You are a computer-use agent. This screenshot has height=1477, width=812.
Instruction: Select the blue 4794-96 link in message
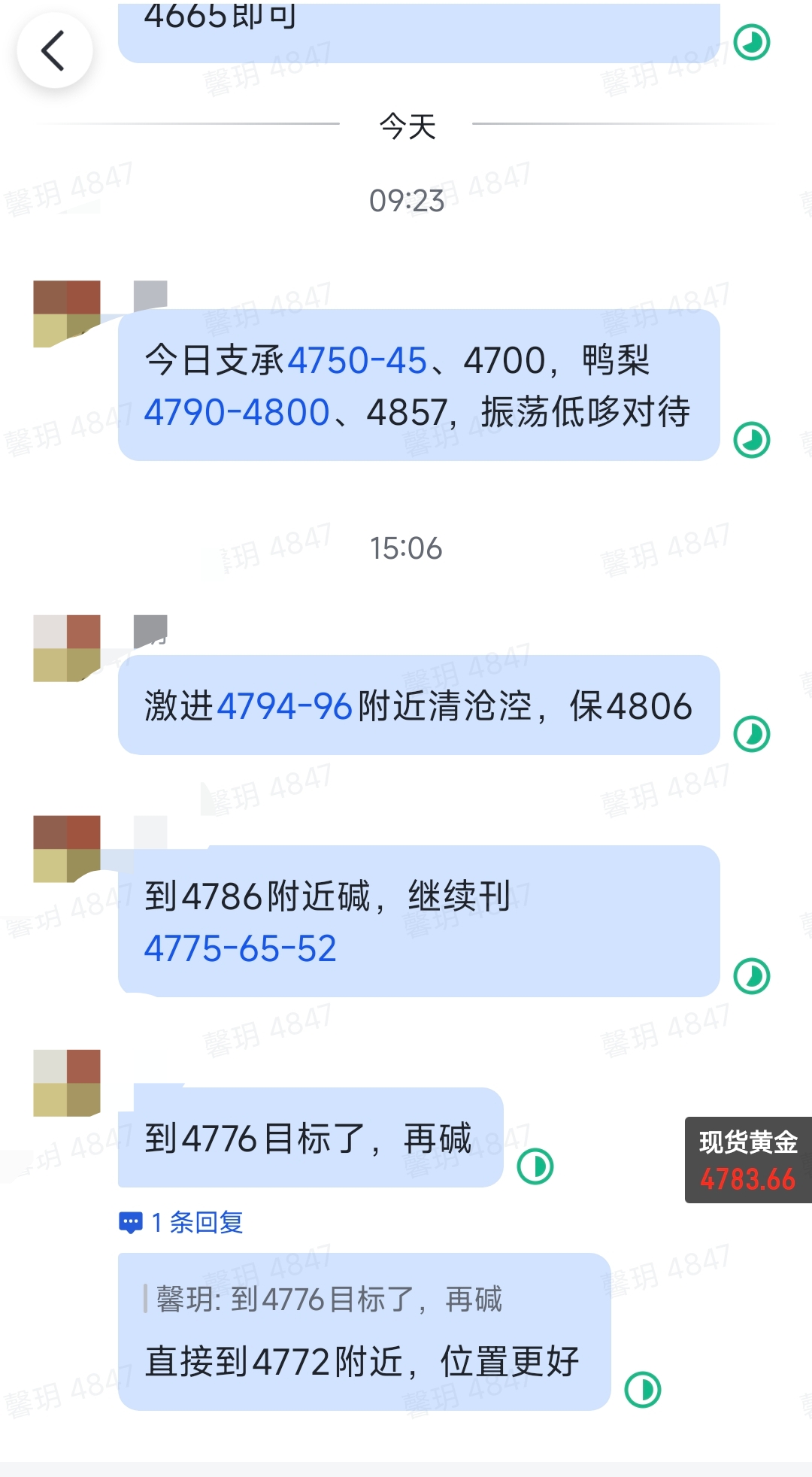pos(284,707)
